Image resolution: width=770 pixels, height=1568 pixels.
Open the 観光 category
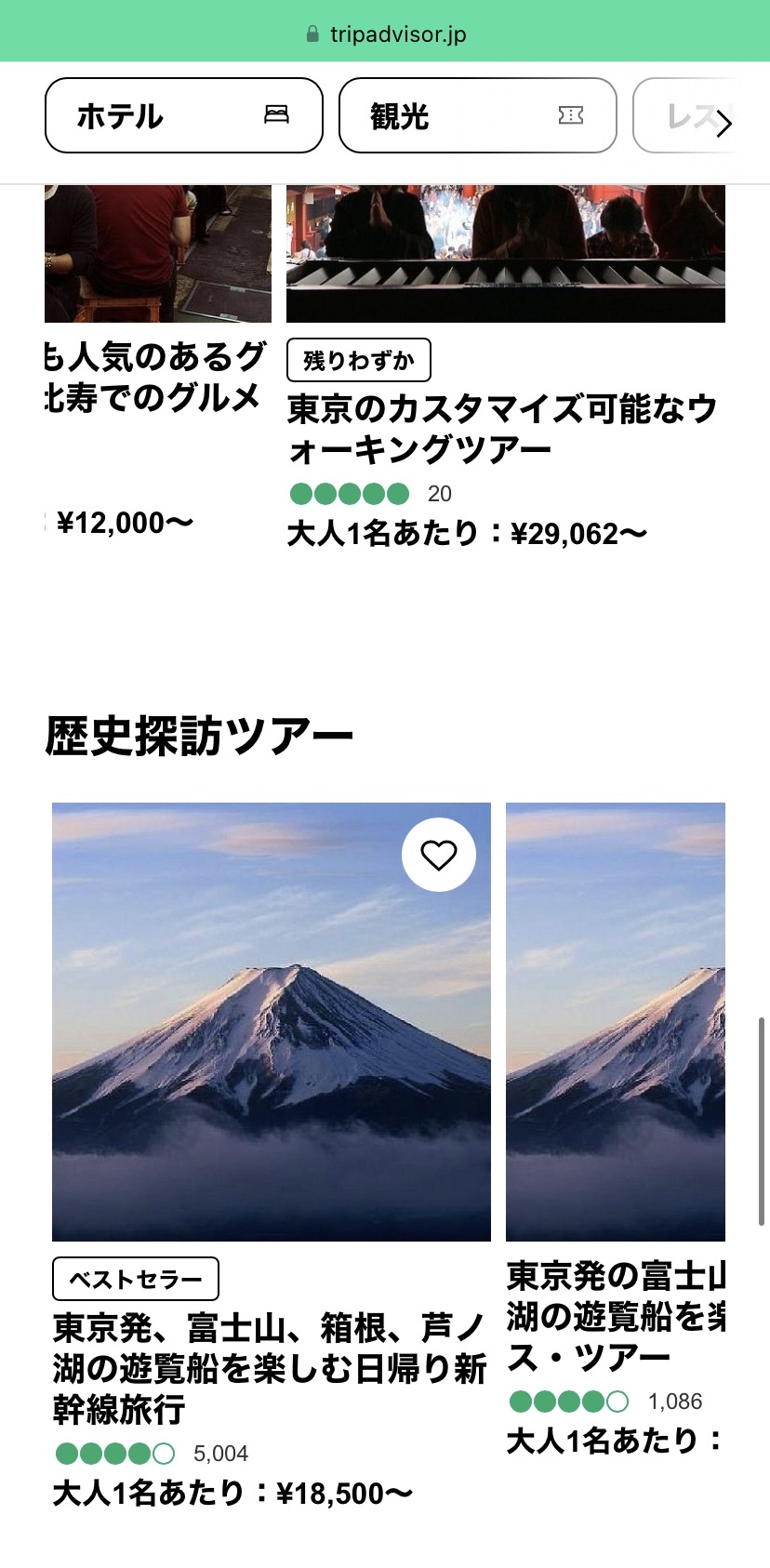(477, 115)
